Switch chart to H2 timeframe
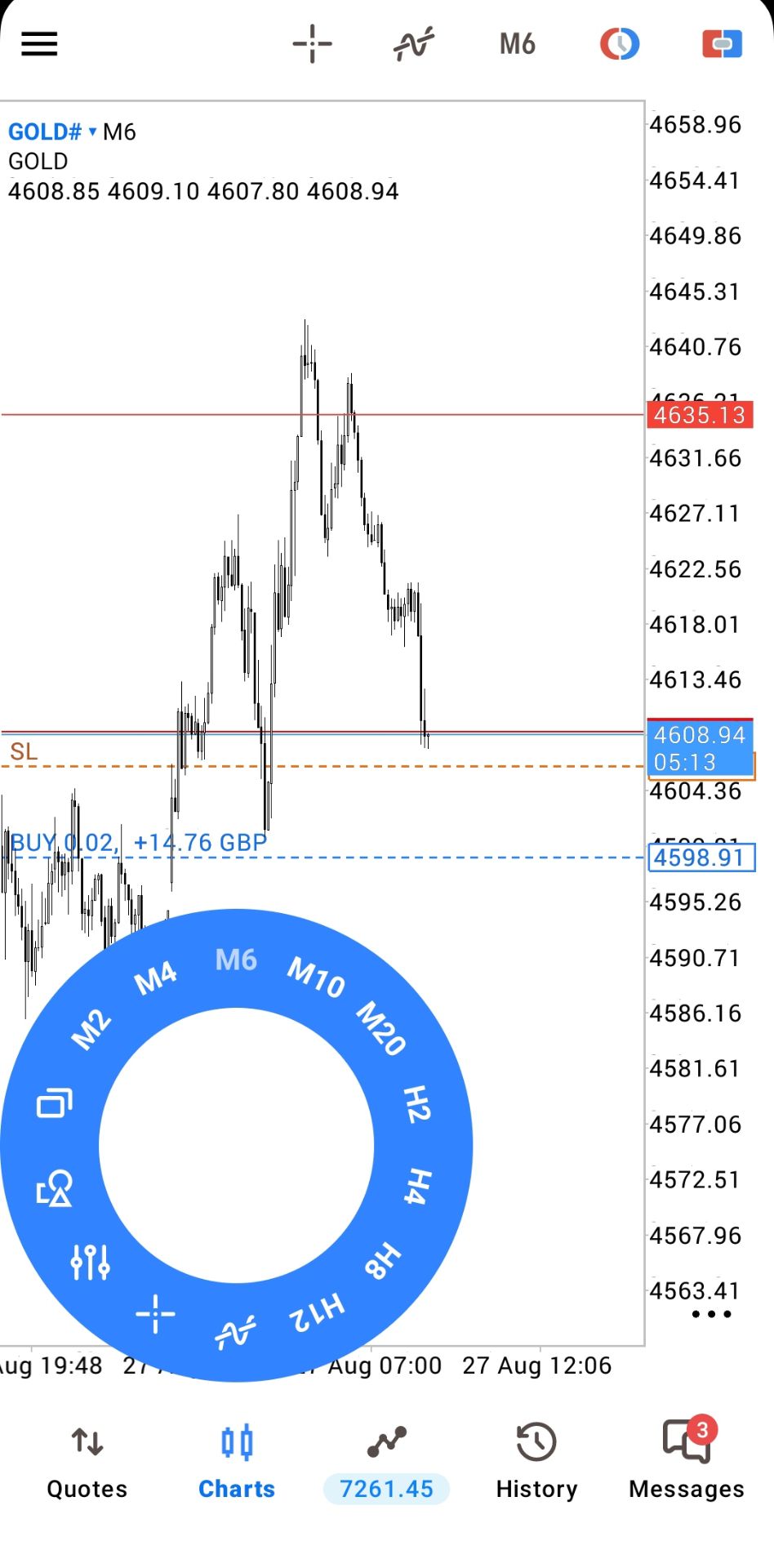This screenshot has height=1568, width=774. 417,1104
